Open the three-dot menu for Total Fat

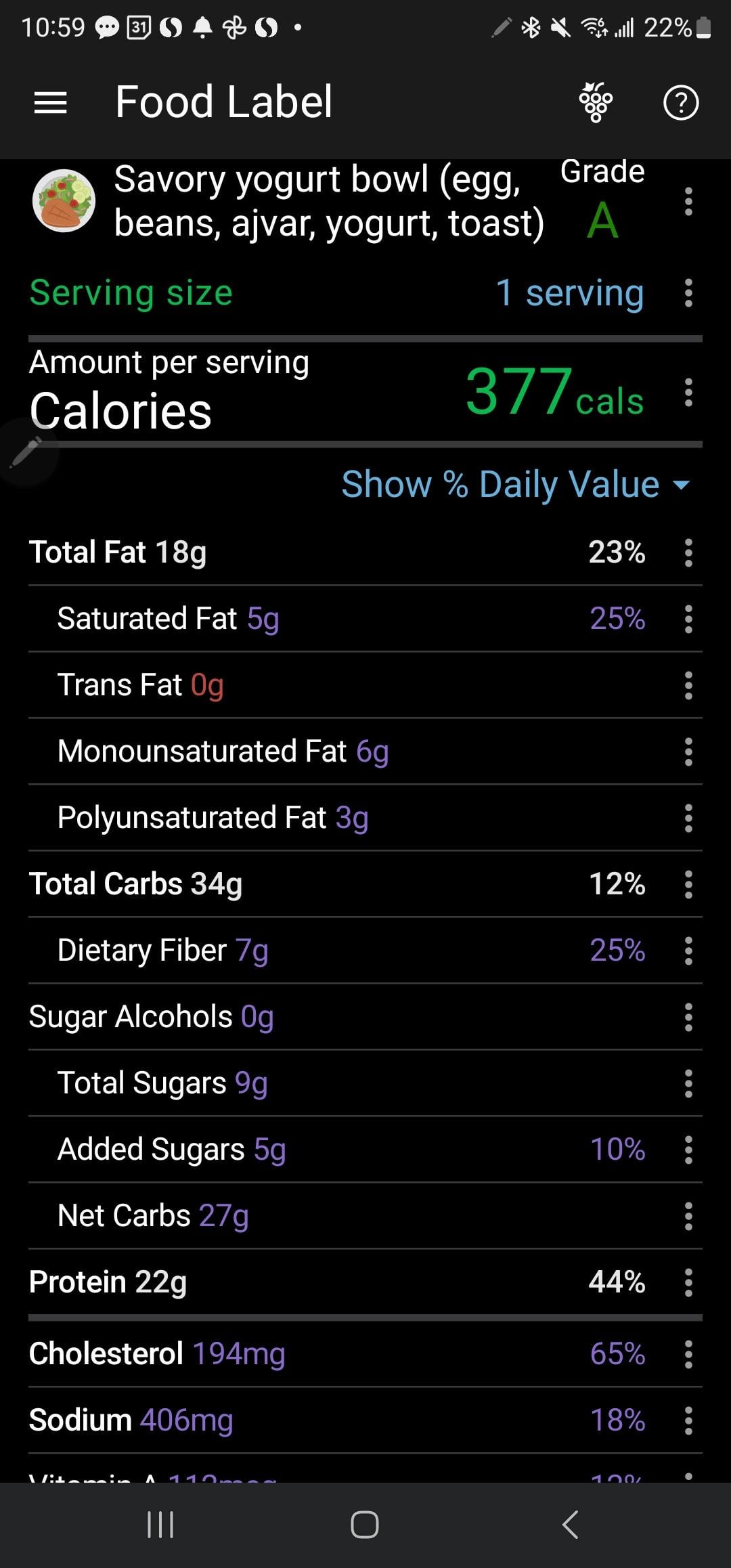tap(688, 552)
